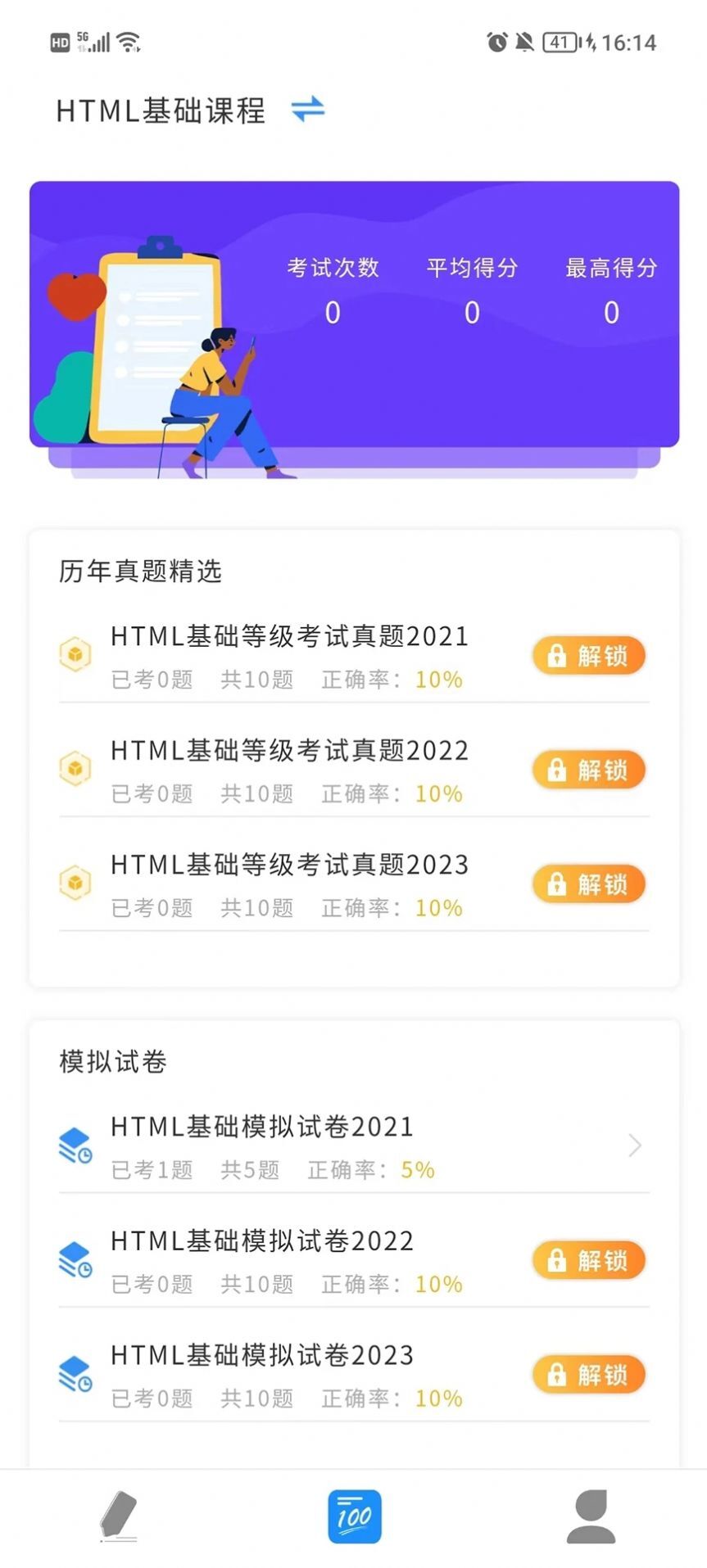Click the 10% accuracy value of 真题2021
Screen dimensions: 707x1568
pos(437,680)
